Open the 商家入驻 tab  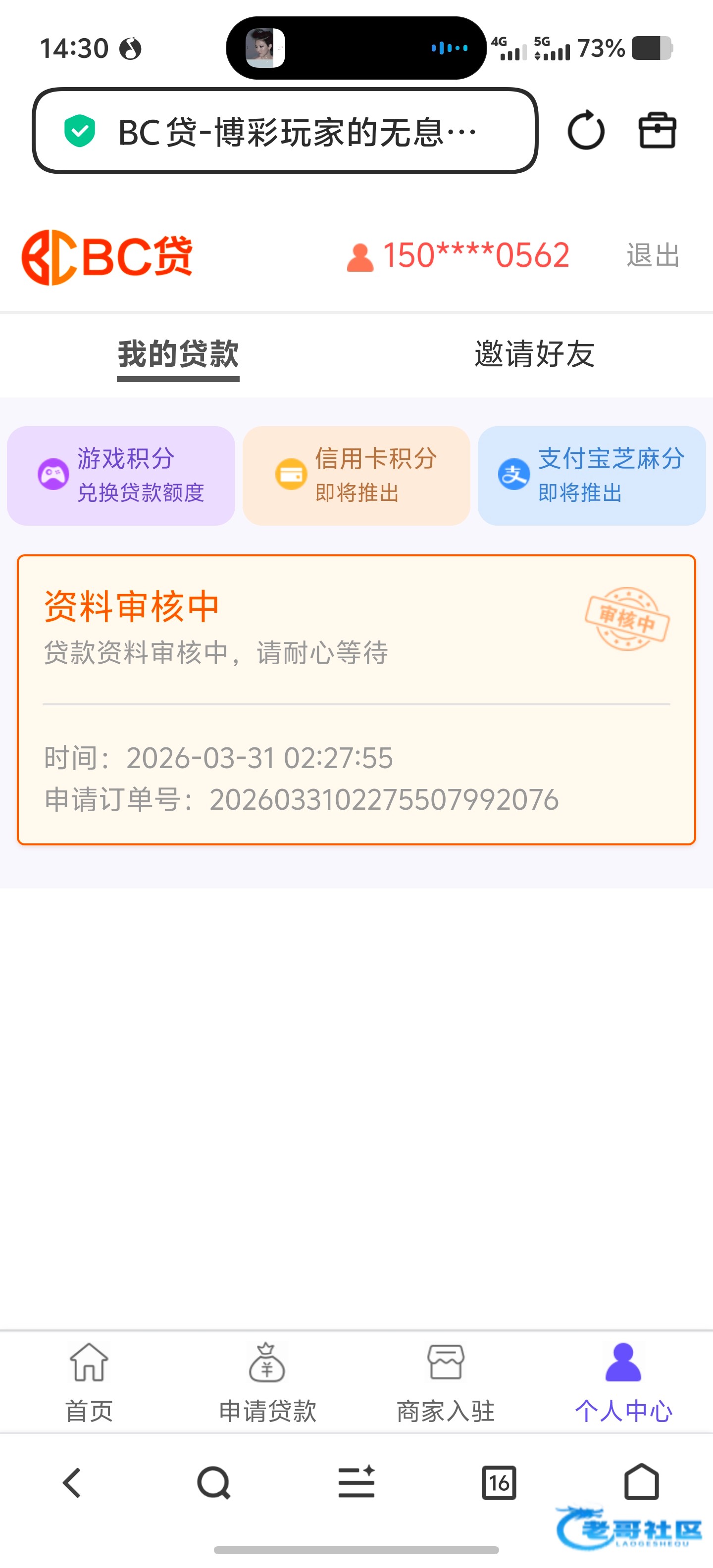(x=446, y=1382)
